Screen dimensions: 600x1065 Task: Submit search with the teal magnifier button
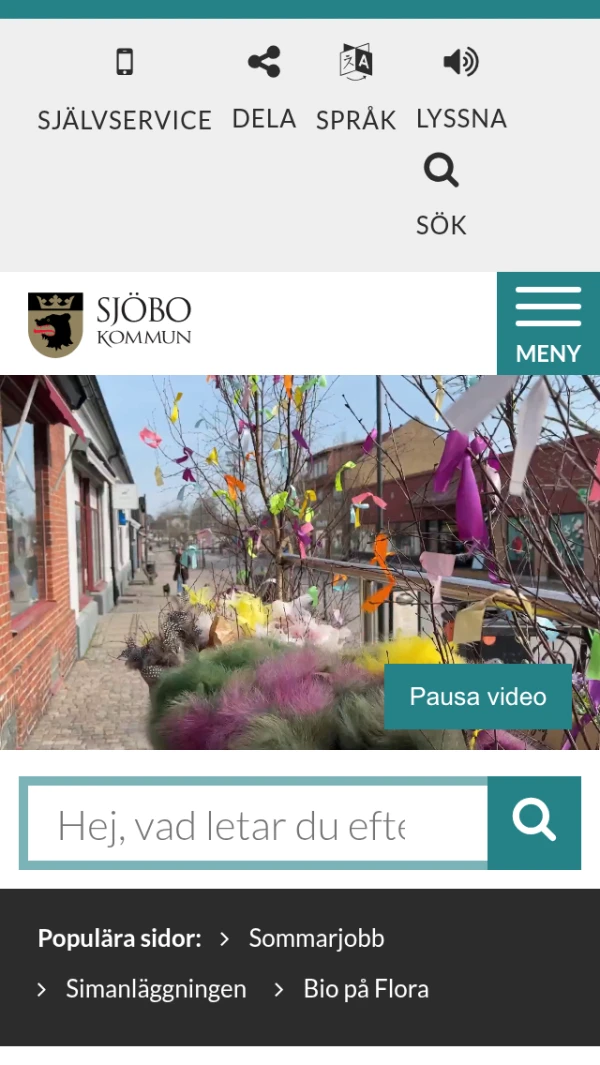coord(534,823)
